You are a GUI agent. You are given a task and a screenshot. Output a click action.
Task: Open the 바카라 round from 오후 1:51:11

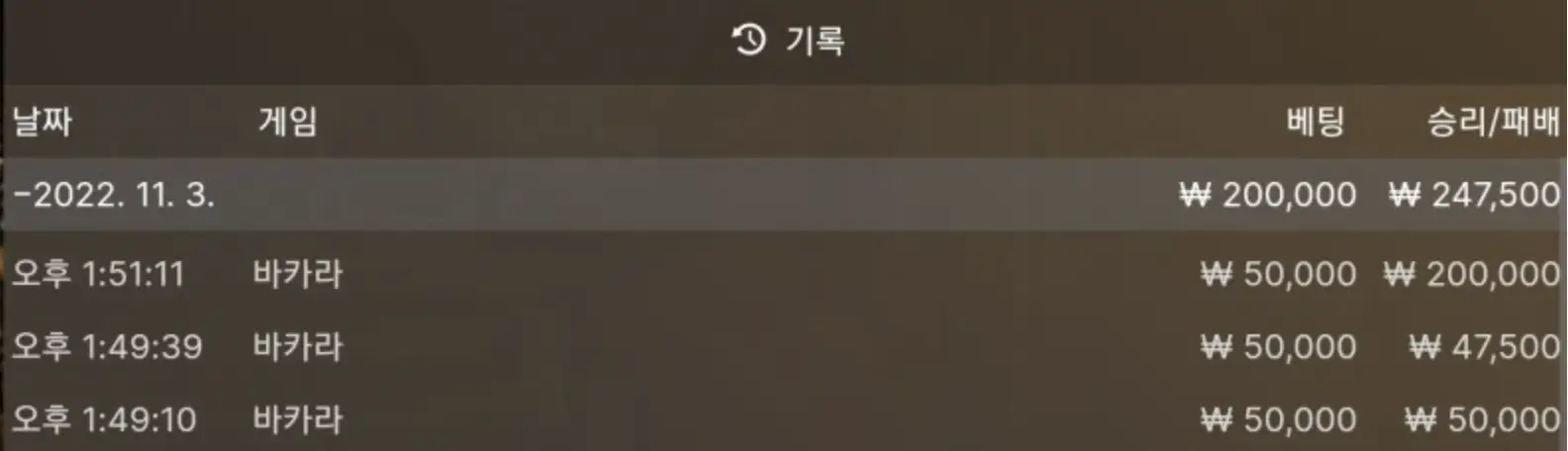pyautogui.click(x=297, y=274)
